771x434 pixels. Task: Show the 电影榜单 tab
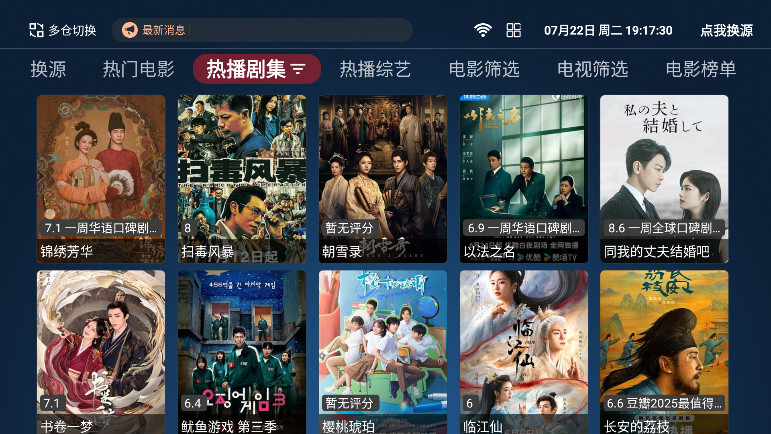(x=701, y=69)
